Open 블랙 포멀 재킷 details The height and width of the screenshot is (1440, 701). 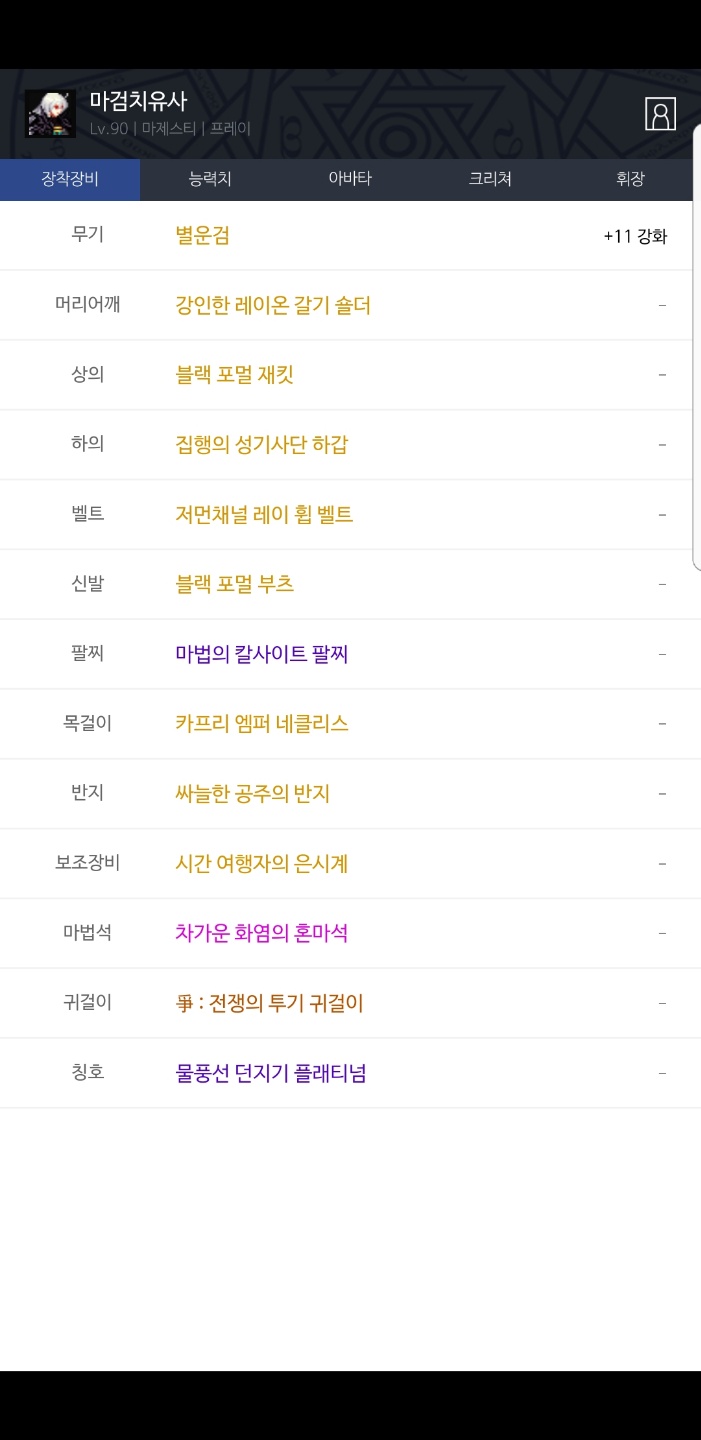[234, 375]
